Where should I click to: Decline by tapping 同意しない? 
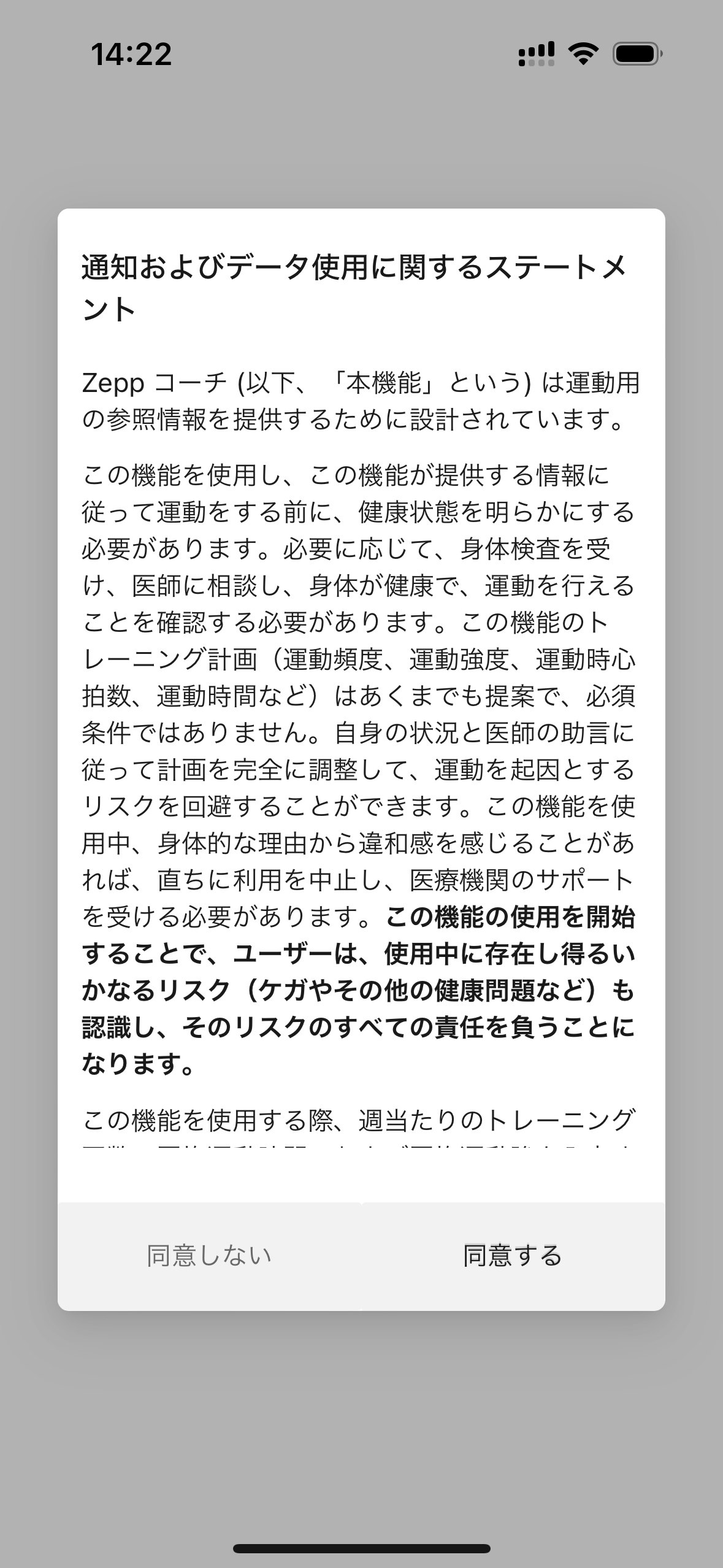tap(209, 1255)
